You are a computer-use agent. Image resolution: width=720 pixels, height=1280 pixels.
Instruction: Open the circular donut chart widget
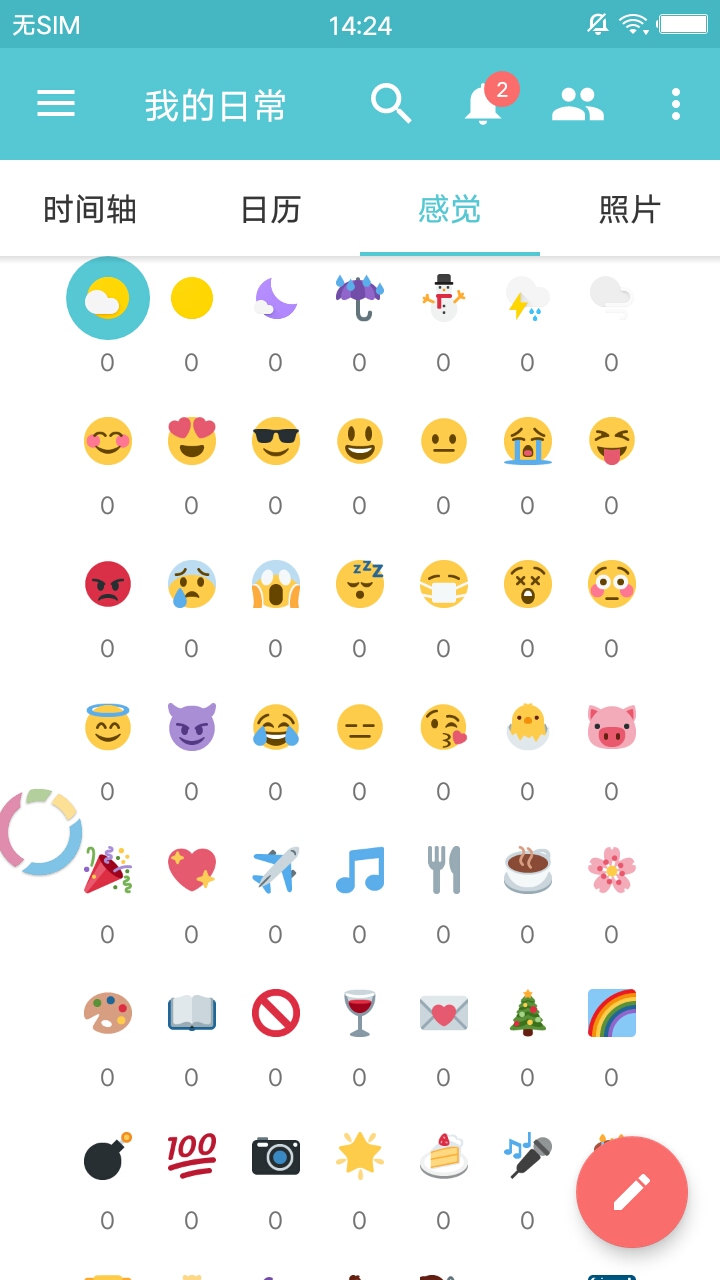pos(38,832)
